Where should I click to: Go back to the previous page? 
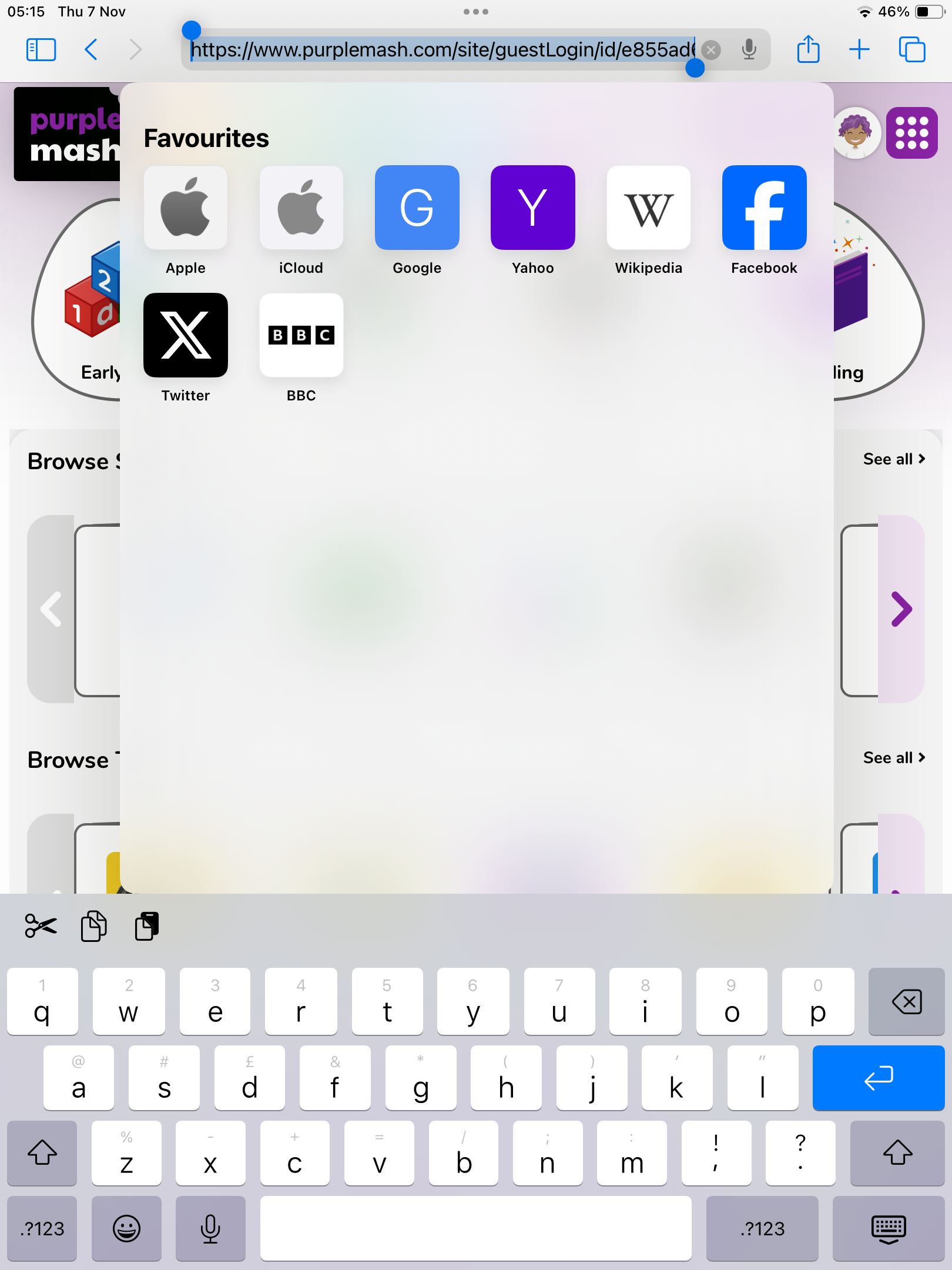pos(91,49)
